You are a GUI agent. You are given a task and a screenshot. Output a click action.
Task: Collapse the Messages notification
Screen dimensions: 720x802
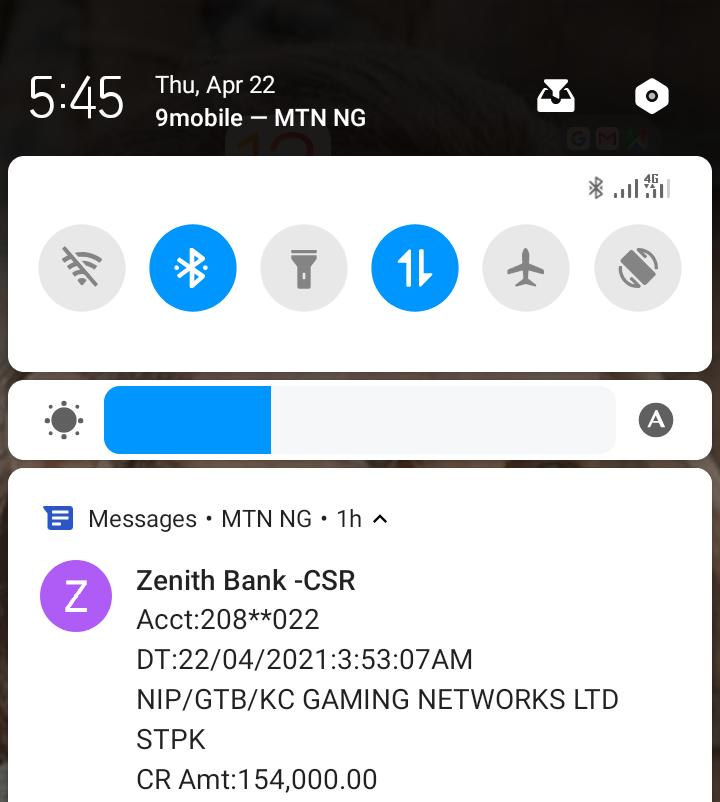tap(380, 519)
